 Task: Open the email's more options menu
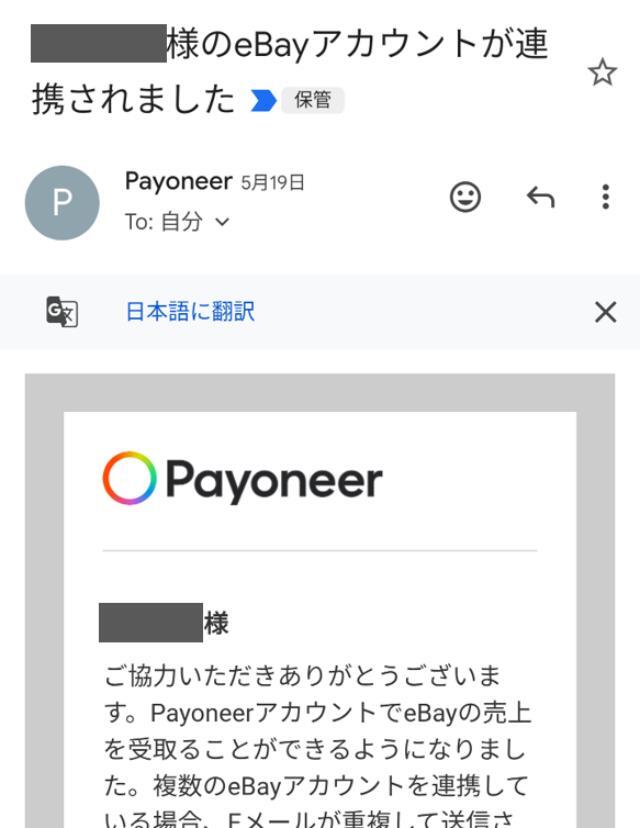point(605,197)
